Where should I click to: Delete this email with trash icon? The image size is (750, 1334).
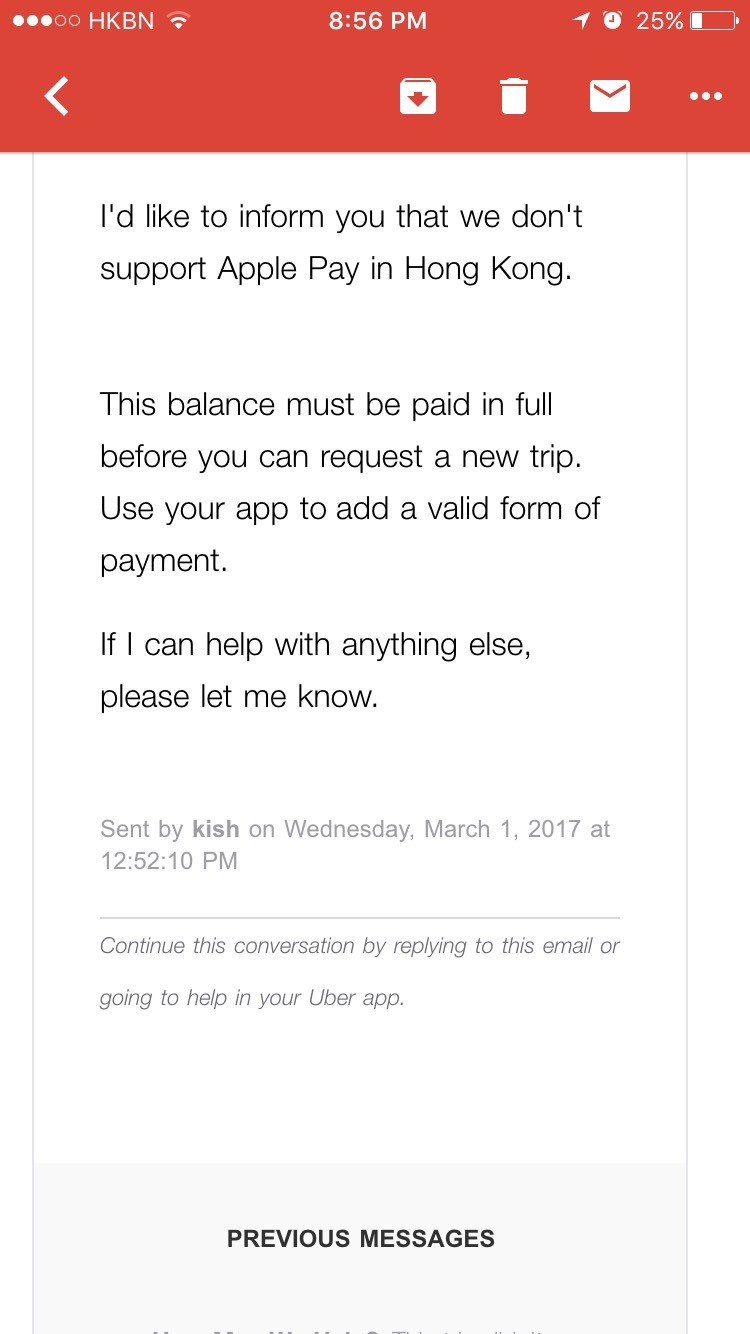click(513, 97)
